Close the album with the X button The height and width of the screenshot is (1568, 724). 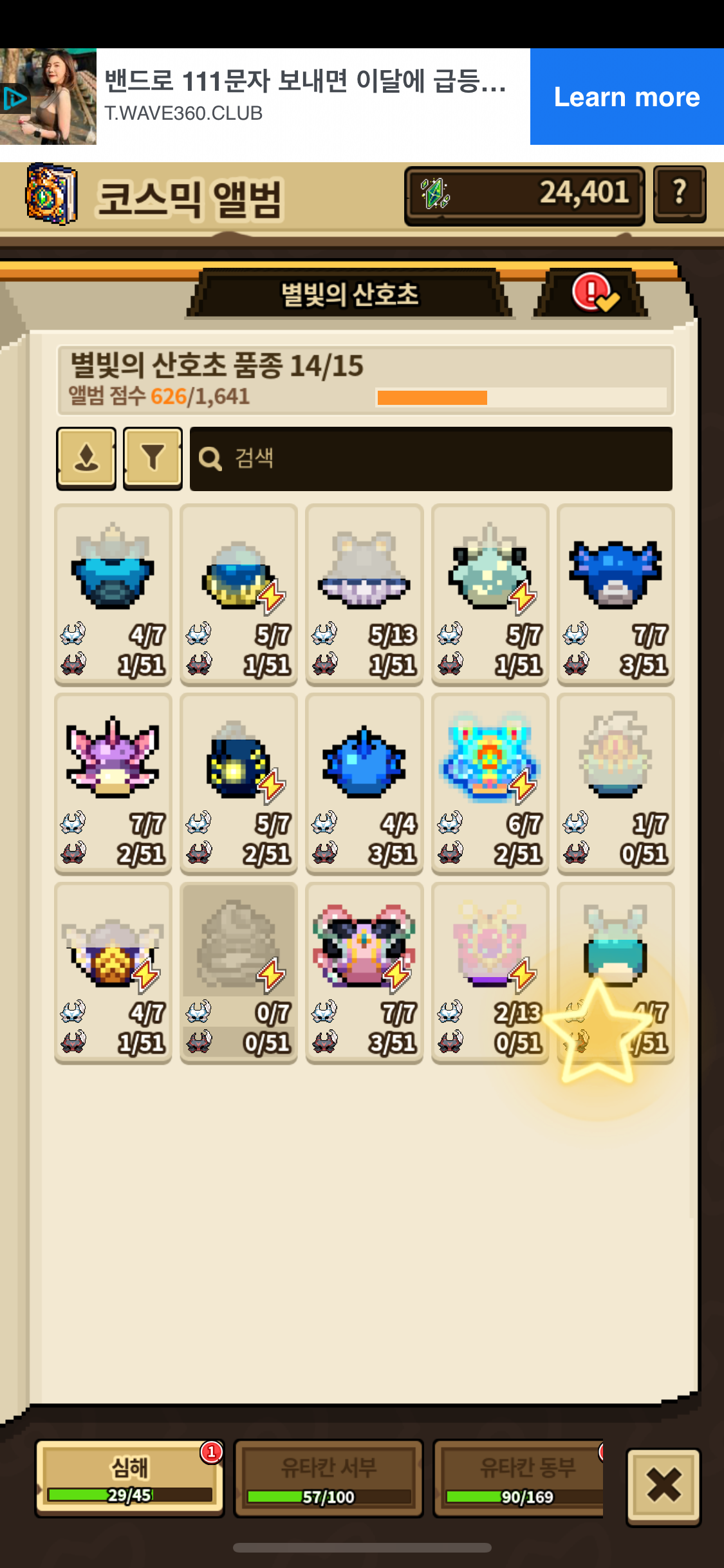coord(664,1486)
